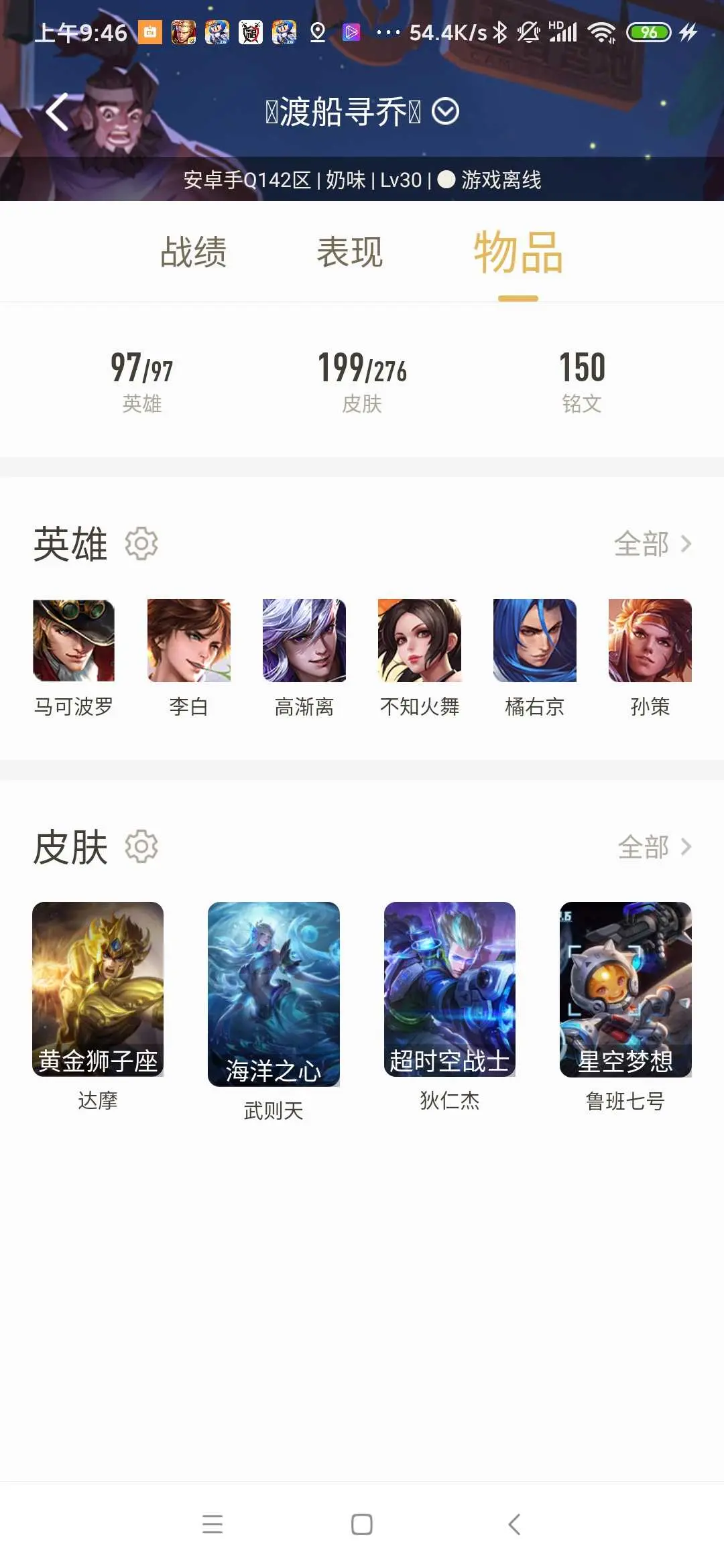Open the settings gear beside 皮肤
Image resolution: width=724 pixels, height=1568 pixels.
[x=141, y=847]
